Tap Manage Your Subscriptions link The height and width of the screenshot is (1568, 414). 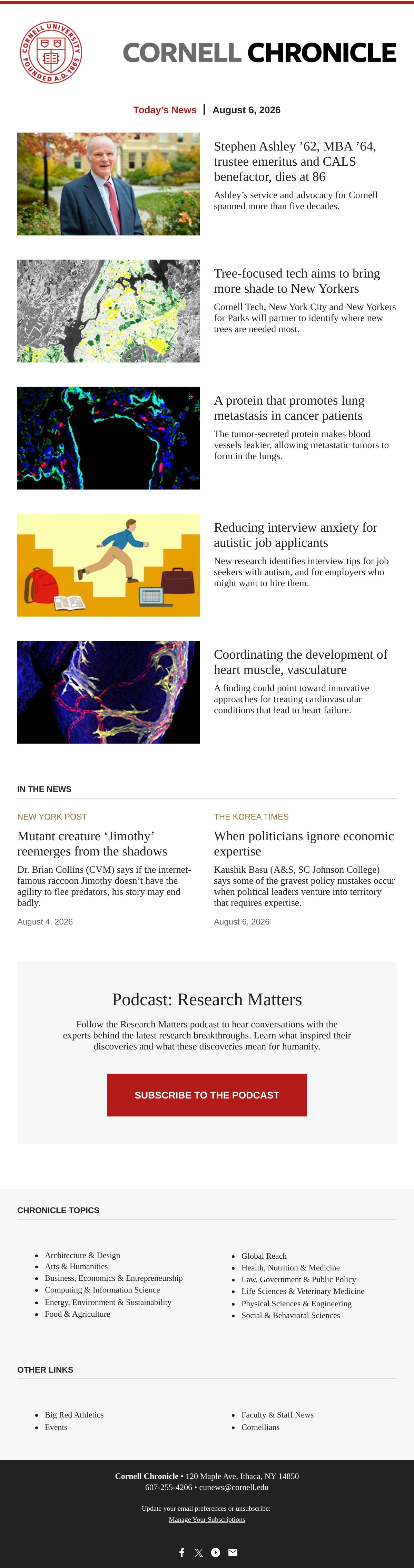tap(207, 1519)
